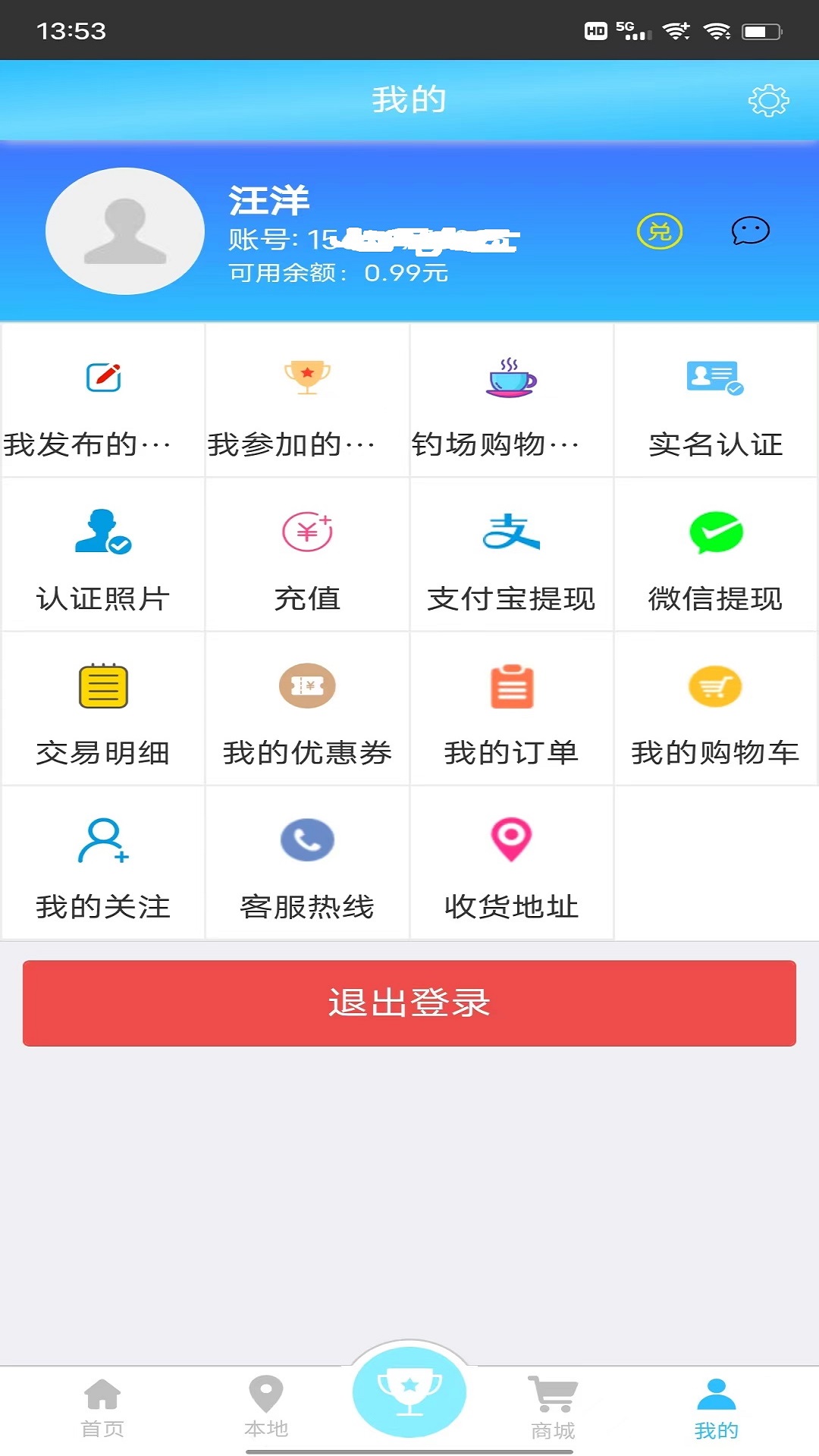Switch to the 首页 home tab
The height and width of the screenshot is (1456, 819).
(102, 1407)
